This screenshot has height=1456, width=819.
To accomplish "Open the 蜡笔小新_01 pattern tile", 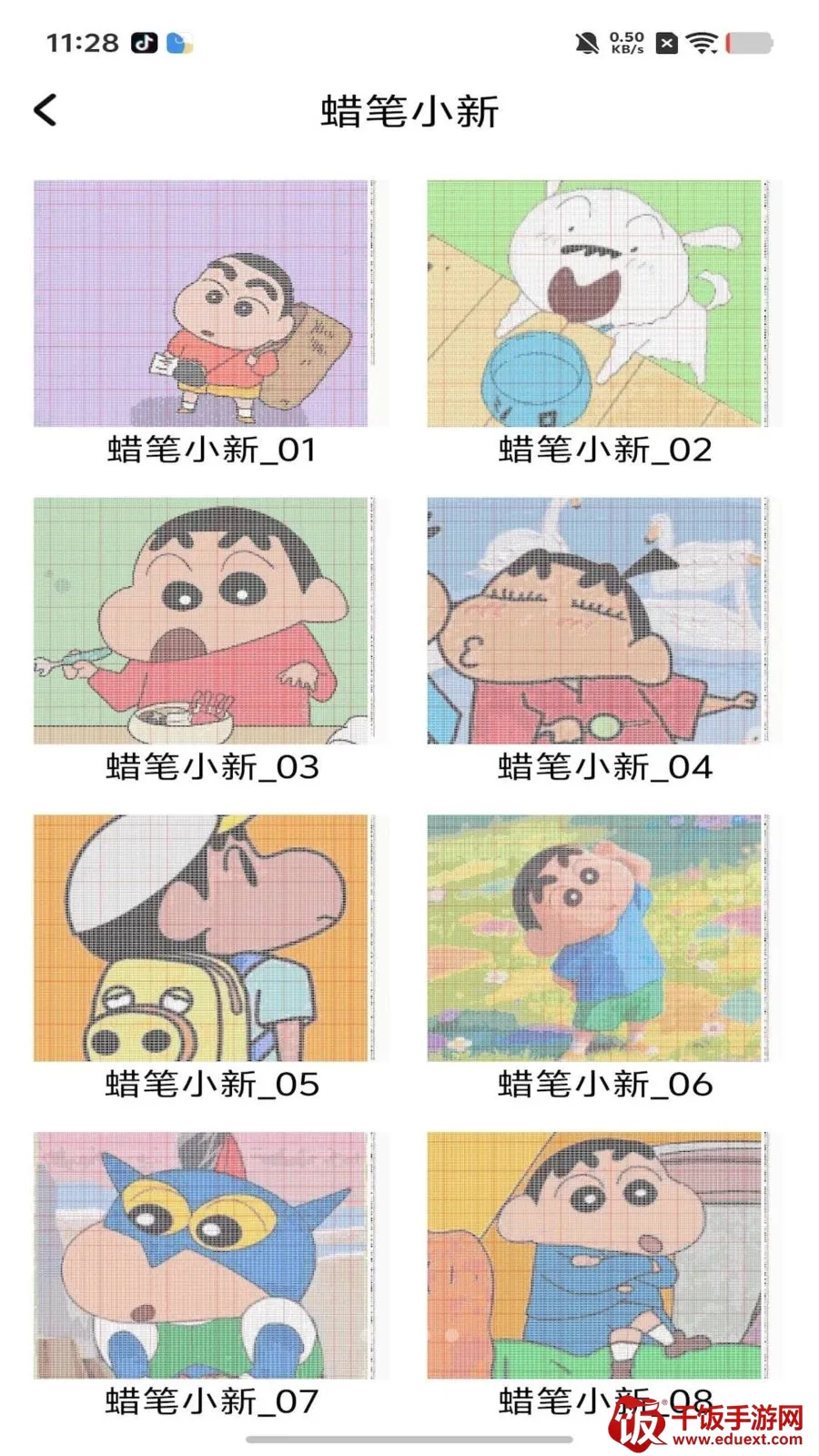I will pos(211,303).
